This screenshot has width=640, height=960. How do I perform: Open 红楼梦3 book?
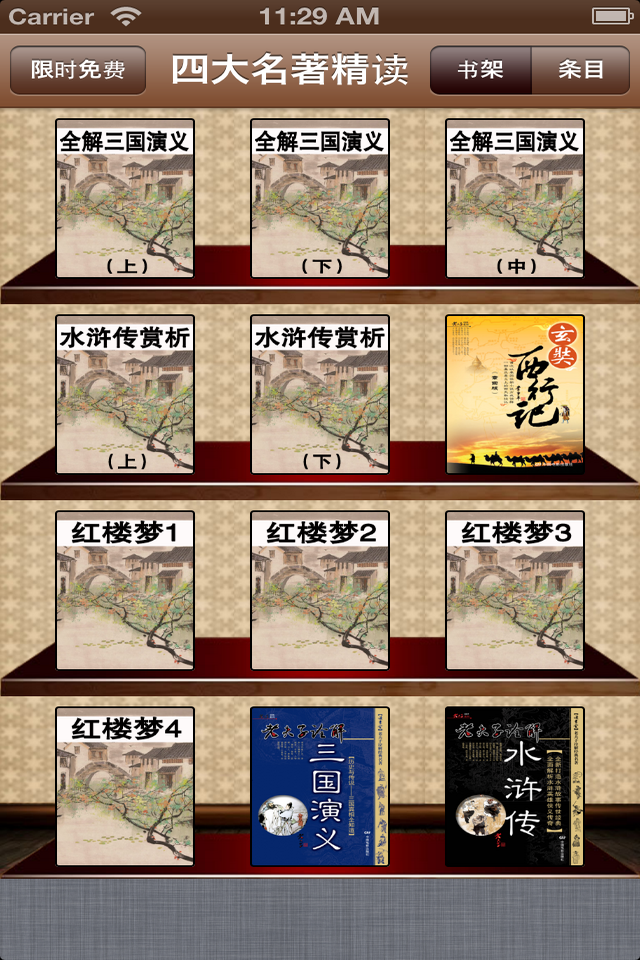click(515, 591)
